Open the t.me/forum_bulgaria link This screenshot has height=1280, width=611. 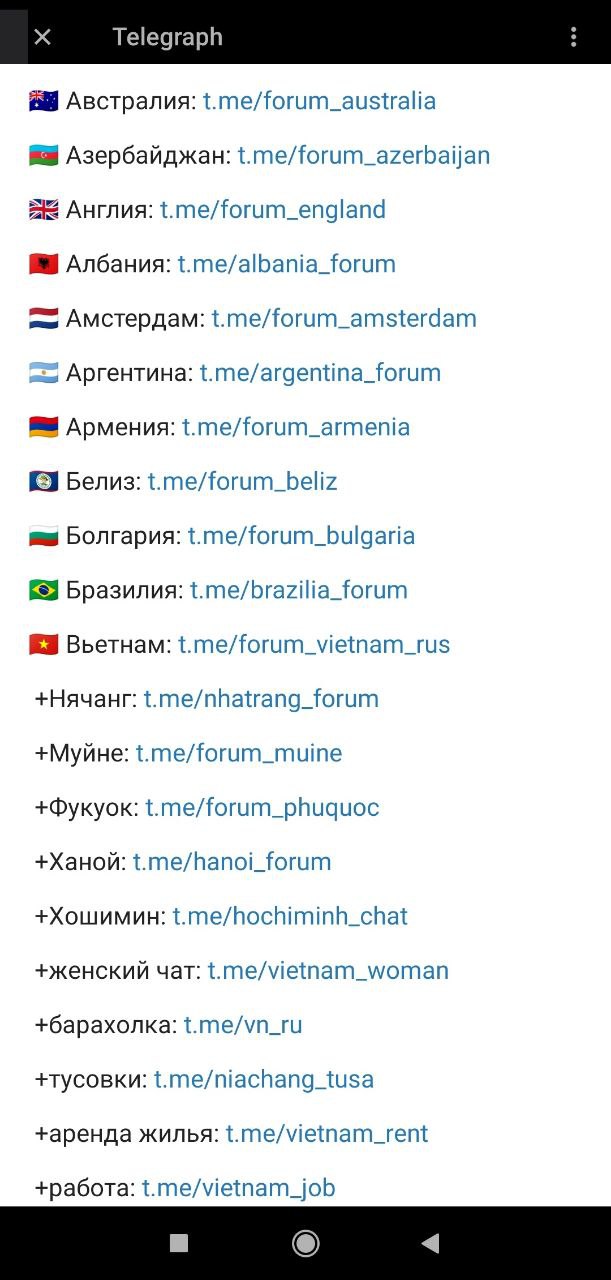301,535
